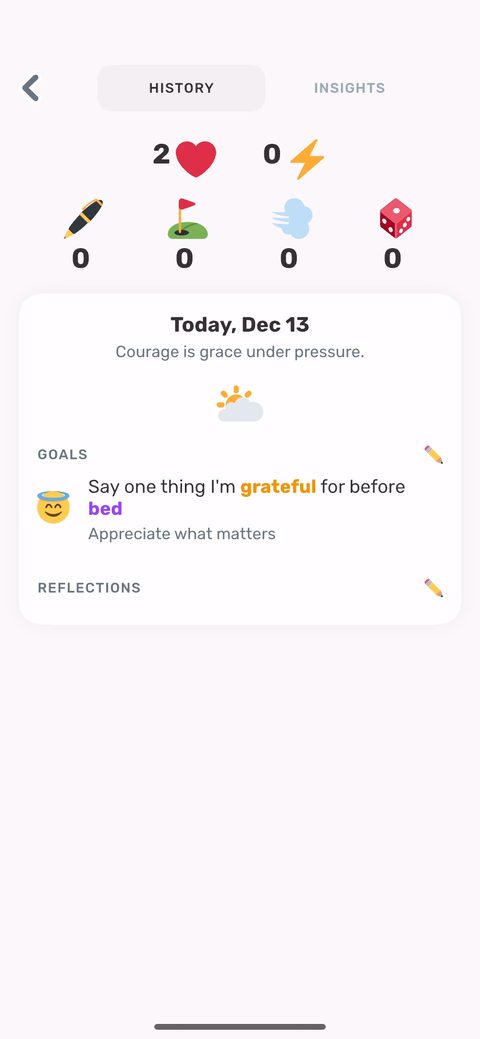This screenshot has height=1039, width=480.
Task: Select the History tab
Action: [x=181, y=88]
